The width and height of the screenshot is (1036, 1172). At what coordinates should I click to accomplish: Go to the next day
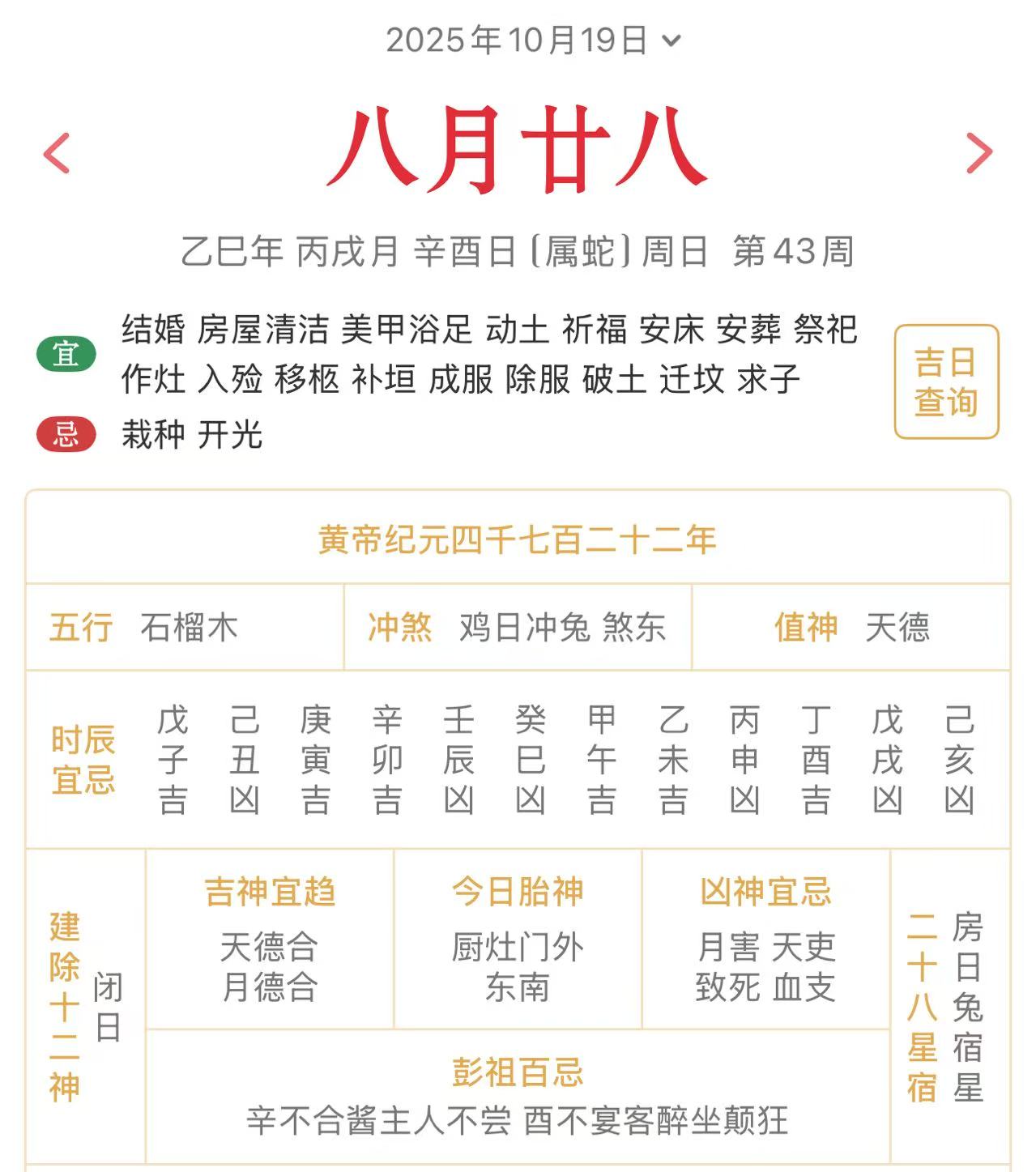coord(979,153)
